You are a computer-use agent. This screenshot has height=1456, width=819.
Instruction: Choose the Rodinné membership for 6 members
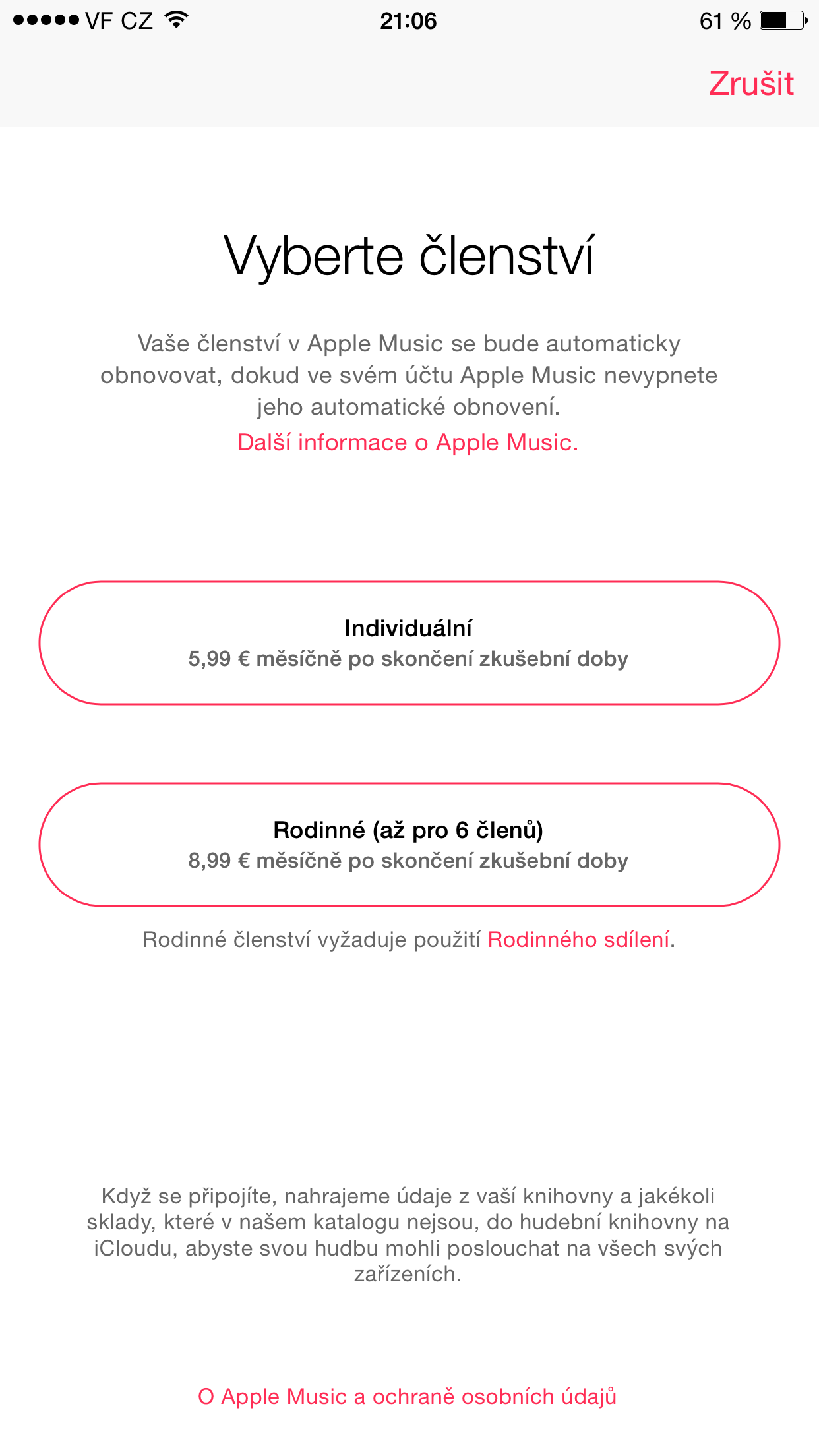click(x=409, y=845)
